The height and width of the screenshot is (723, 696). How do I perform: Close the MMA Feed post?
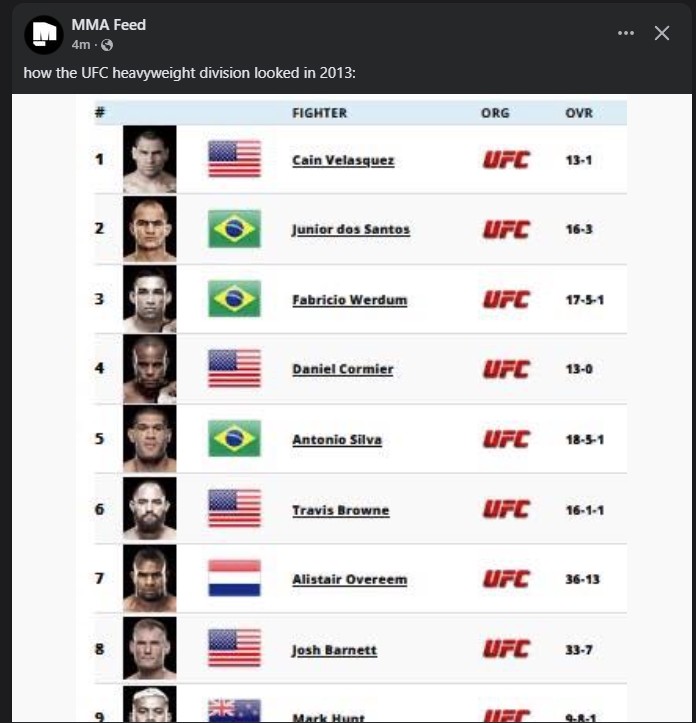[662, 33]
